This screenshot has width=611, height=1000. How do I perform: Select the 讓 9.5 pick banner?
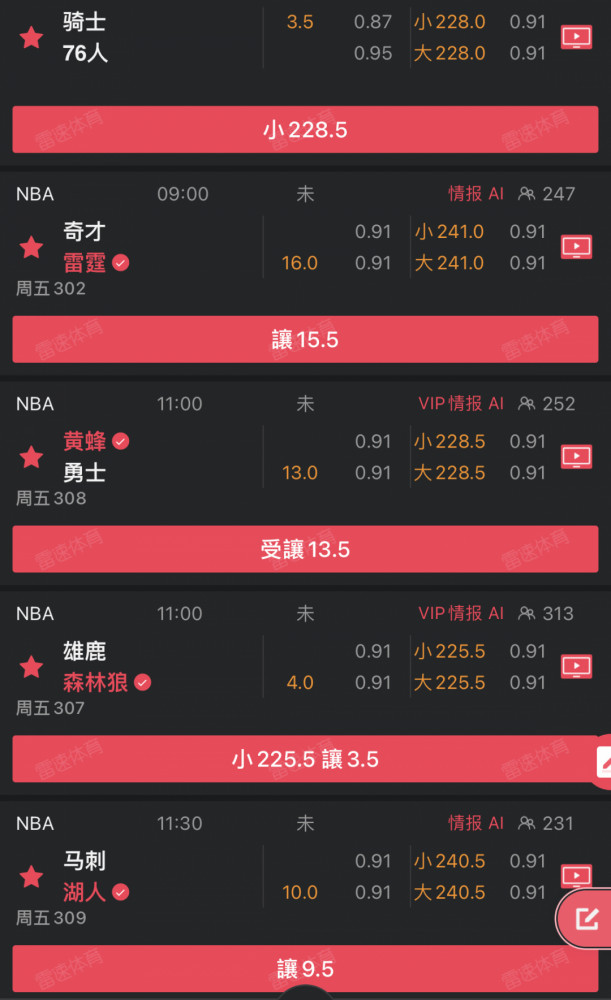tap(306, 969)
